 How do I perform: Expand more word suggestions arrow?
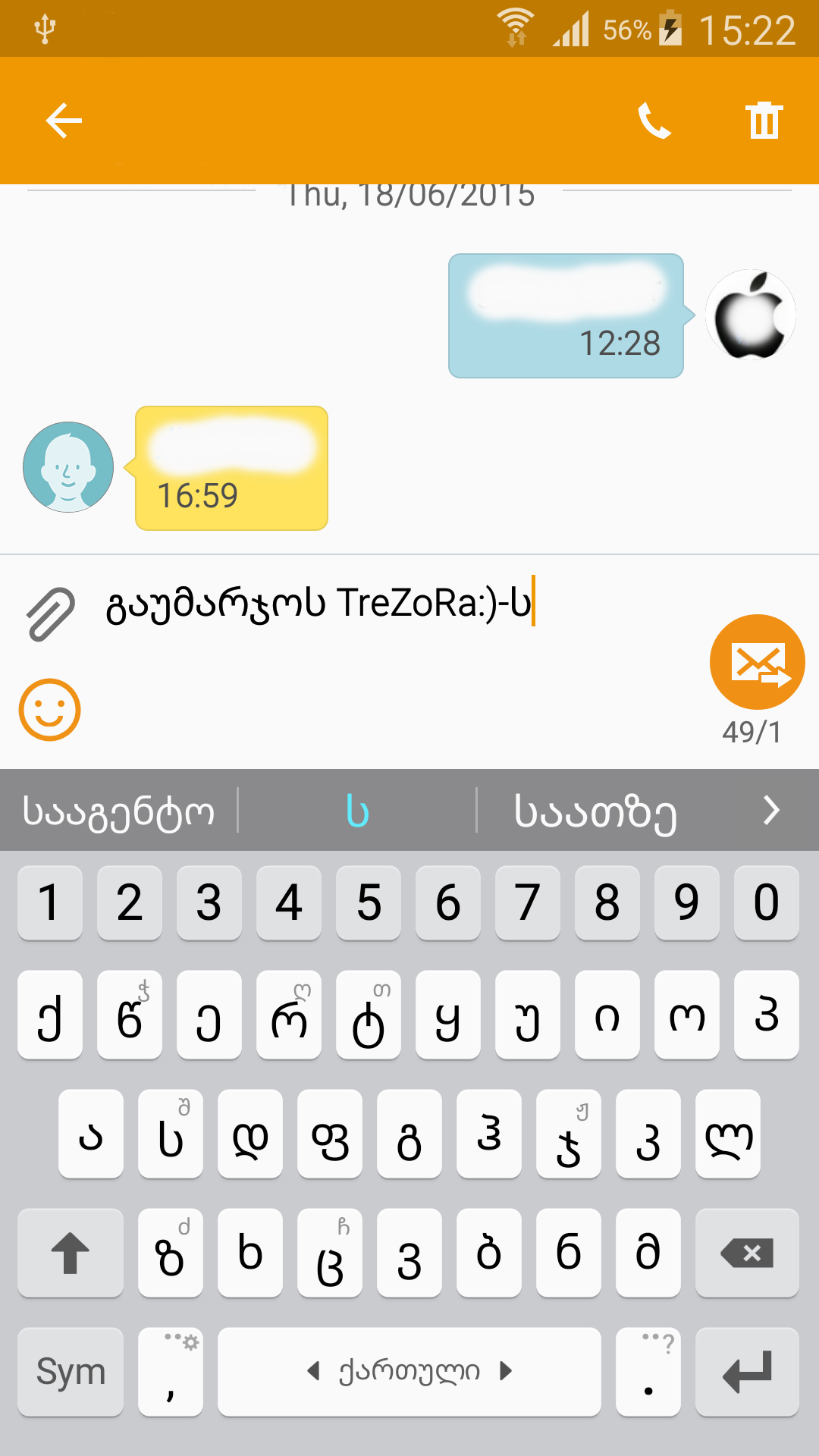771,811
